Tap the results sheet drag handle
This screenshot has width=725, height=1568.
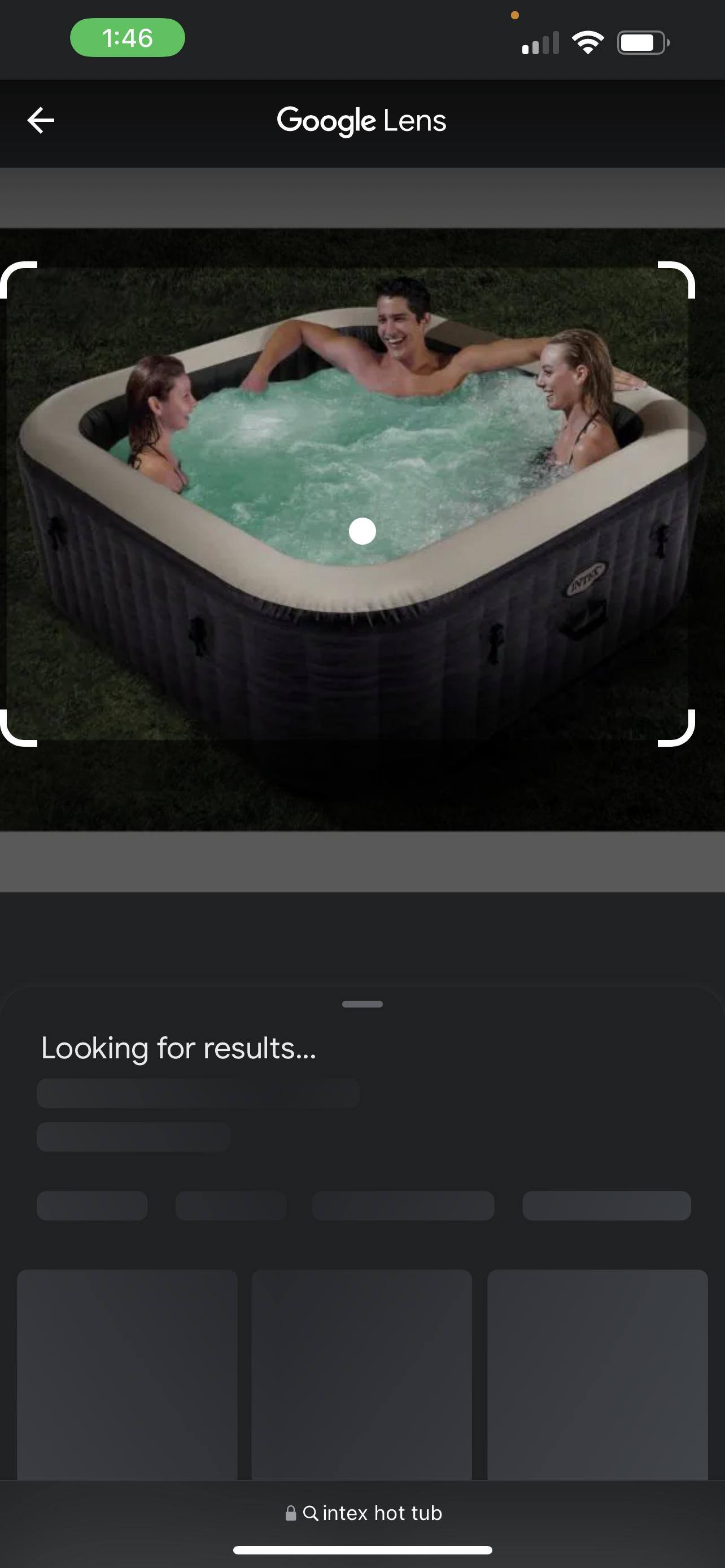pyautogui.click(x=362, y=1004)
